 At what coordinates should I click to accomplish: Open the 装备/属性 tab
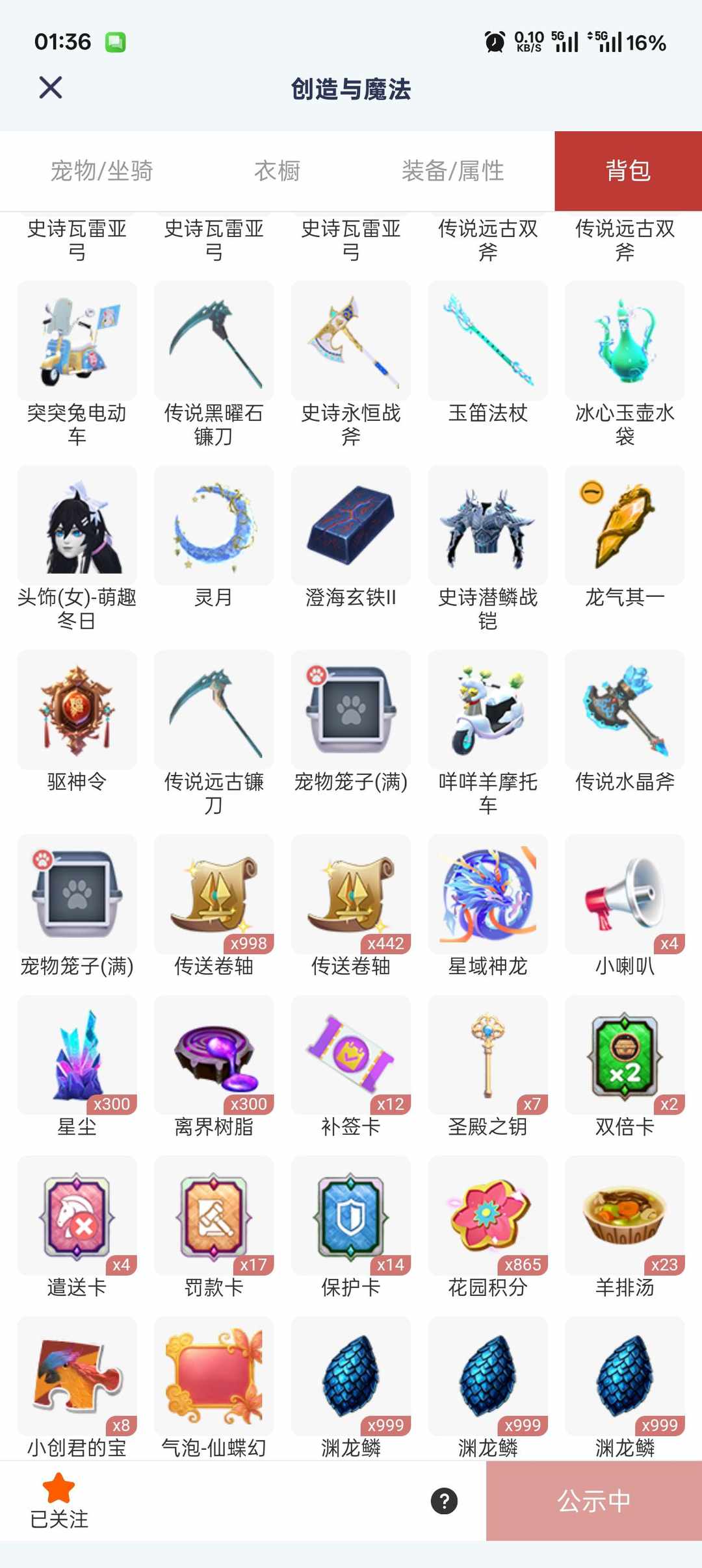click(452, 171)
